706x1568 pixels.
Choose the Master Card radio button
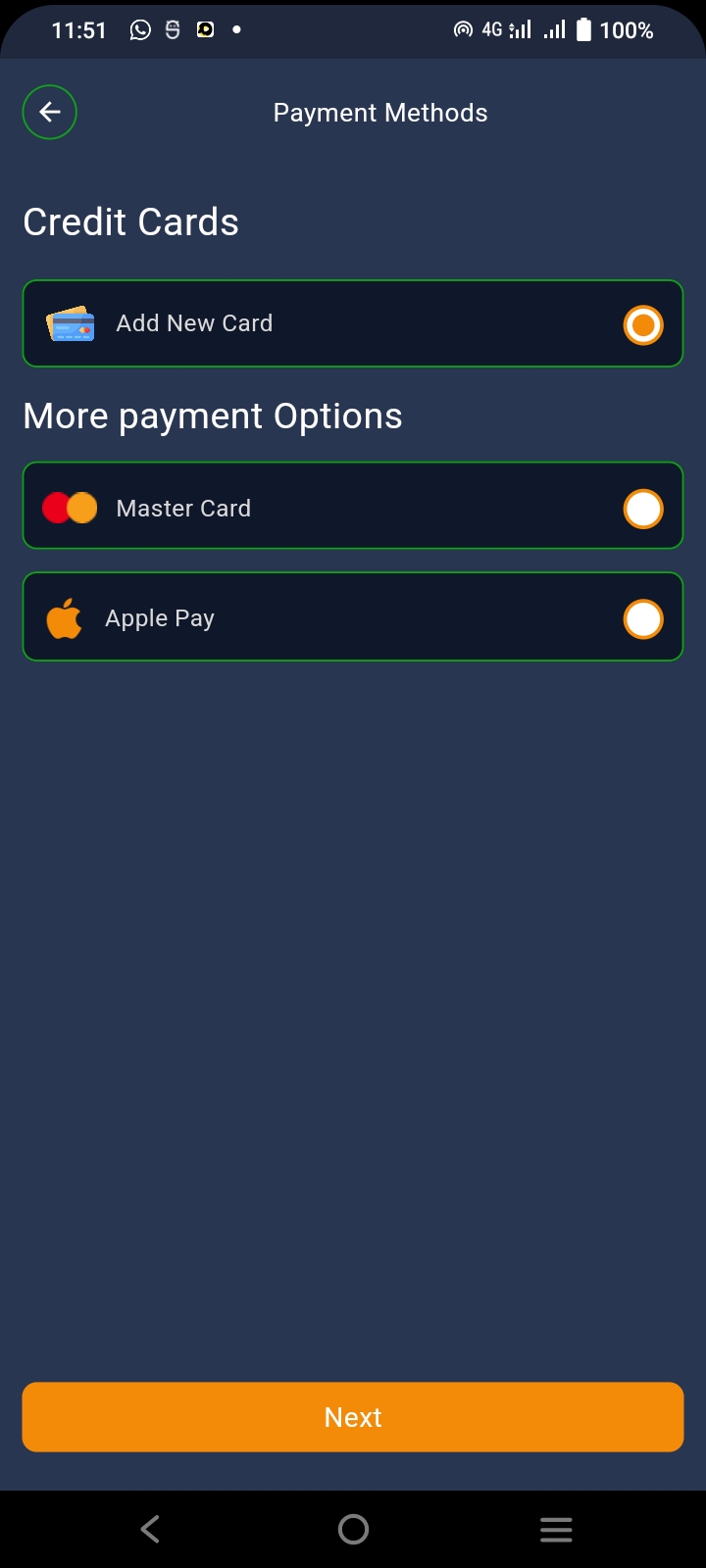pos(643,509)
